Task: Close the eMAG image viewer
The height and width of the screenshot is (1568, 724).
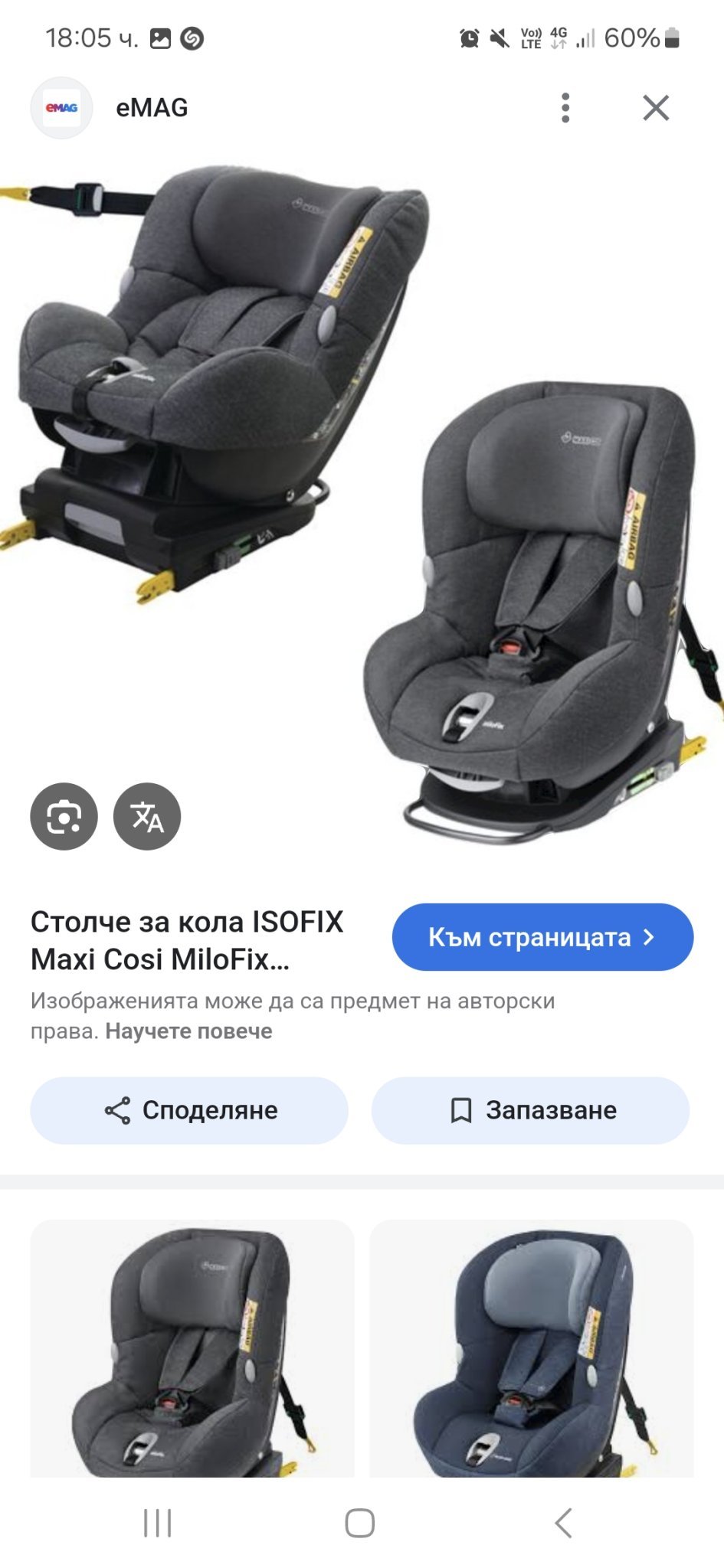Action: coord(656,108)
